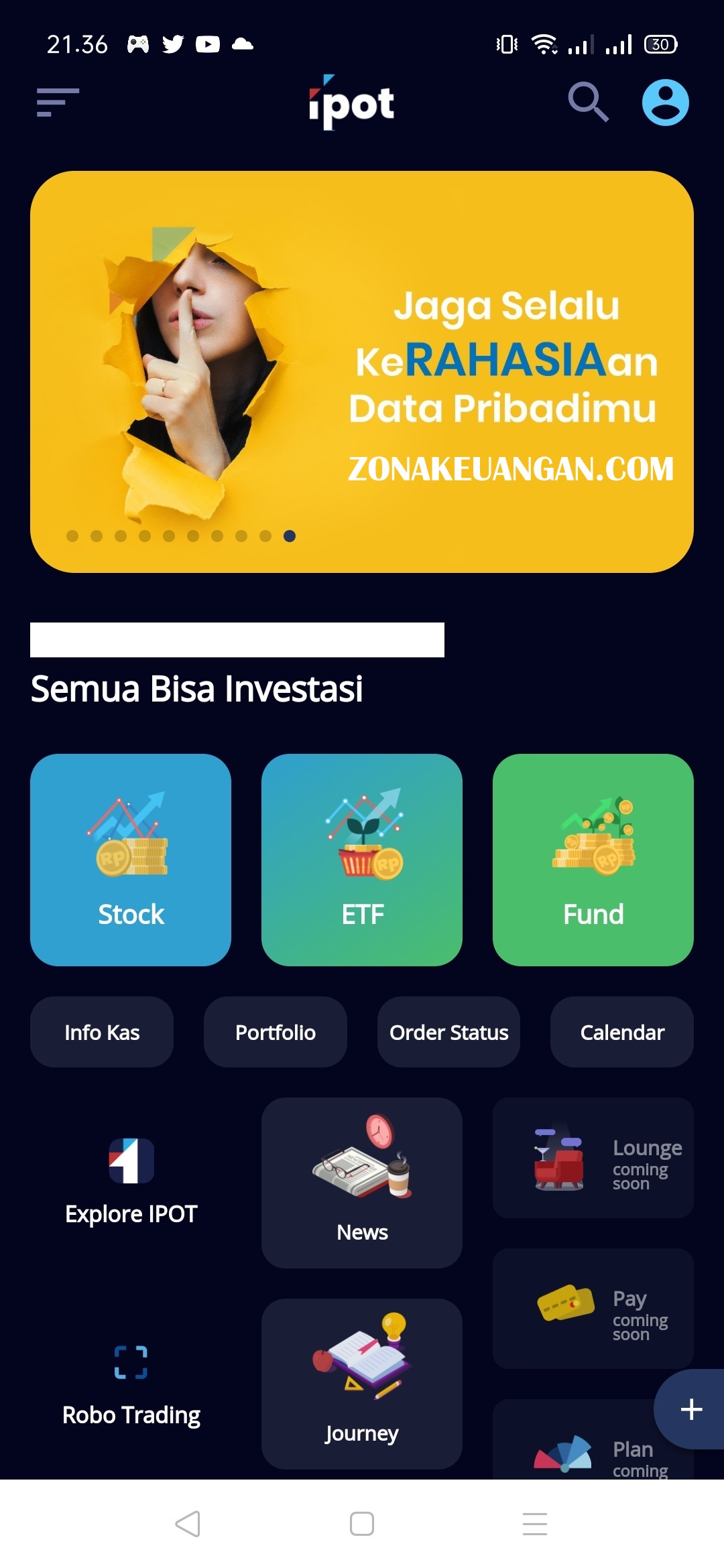The height and width of the screenshot is (1568, 724).
Task: Open Info Kas
Action: [x=102, y=1032]
